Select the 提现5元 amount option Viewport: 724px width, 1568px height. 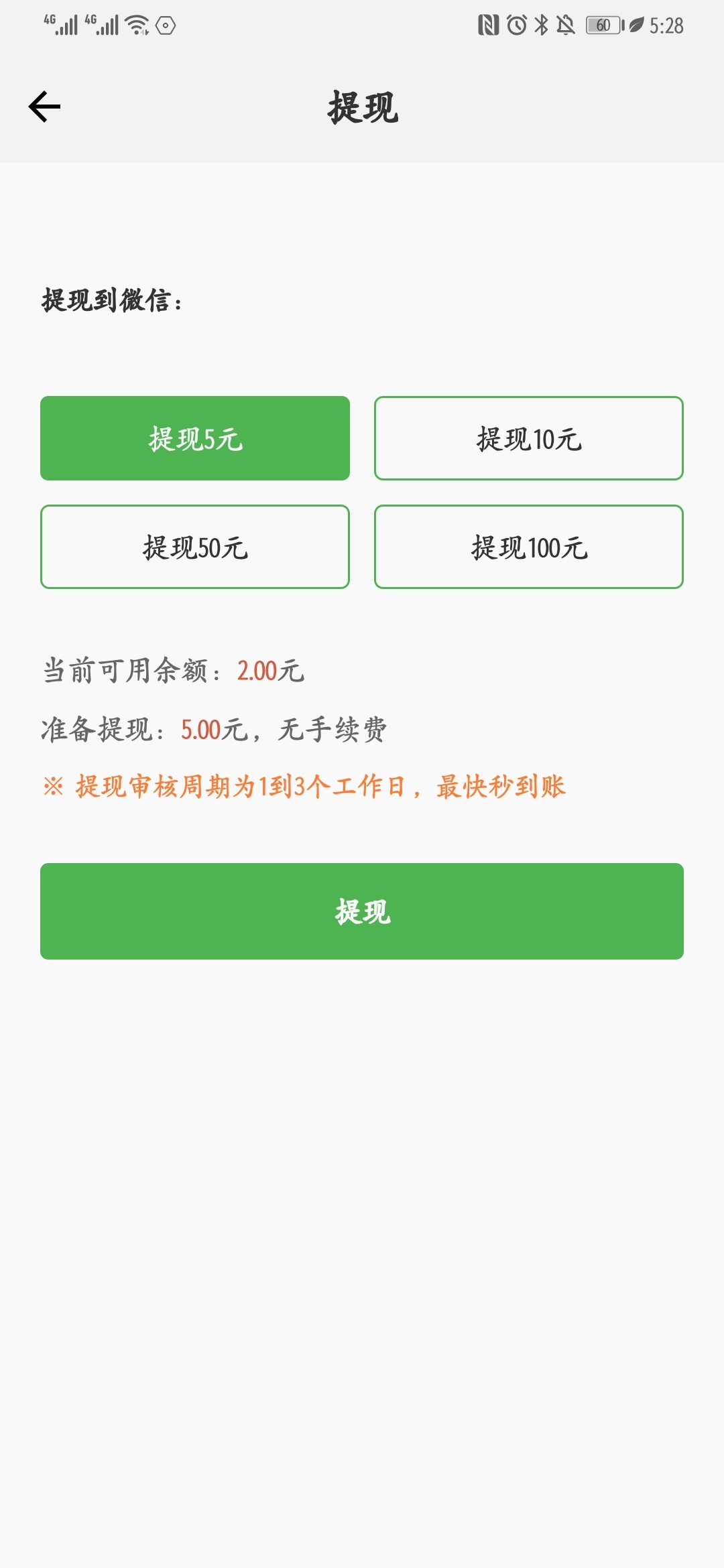tap(195, 438)
